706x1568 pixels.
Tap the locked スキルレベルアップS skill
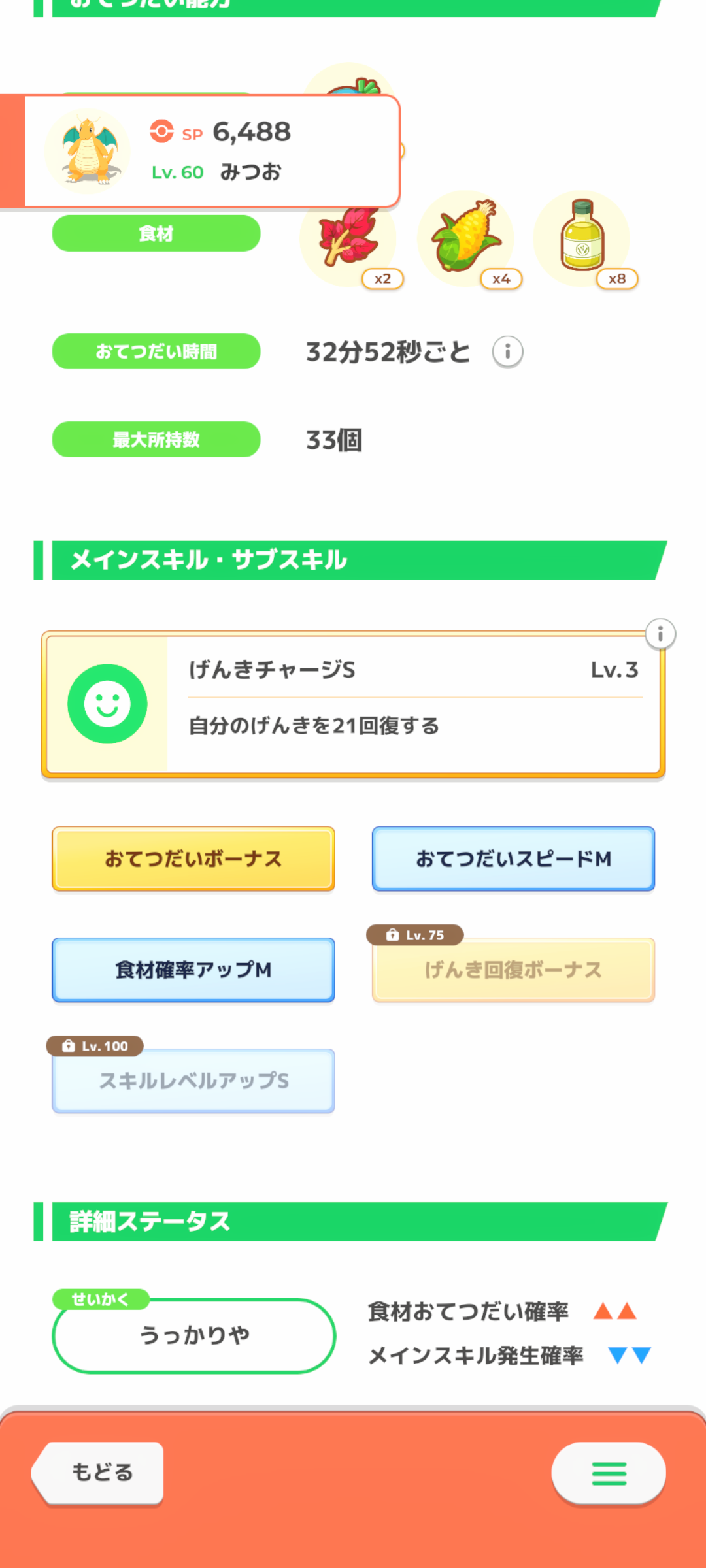tap(193, 1081)
